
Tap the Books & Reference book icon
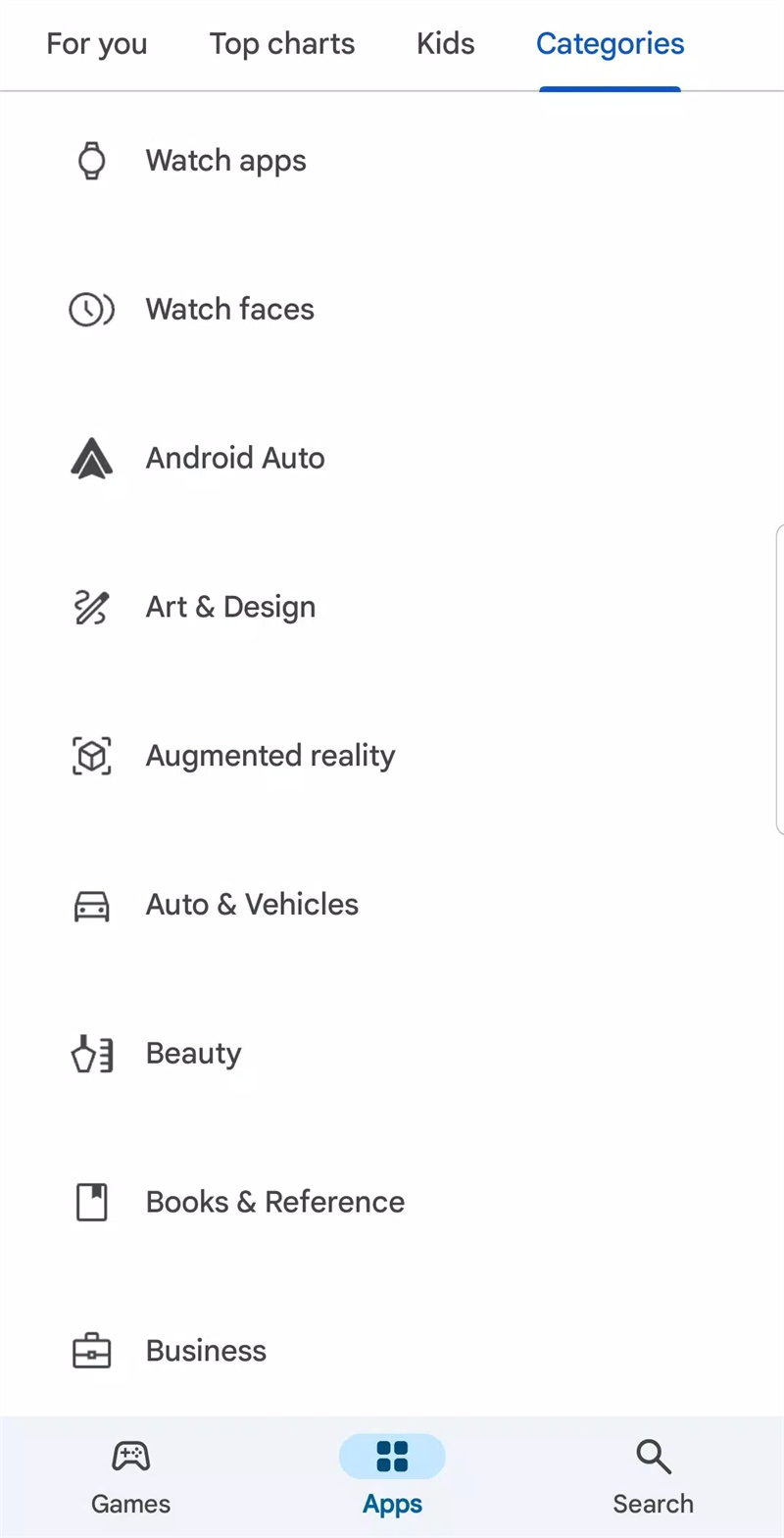pos(91,1202)
